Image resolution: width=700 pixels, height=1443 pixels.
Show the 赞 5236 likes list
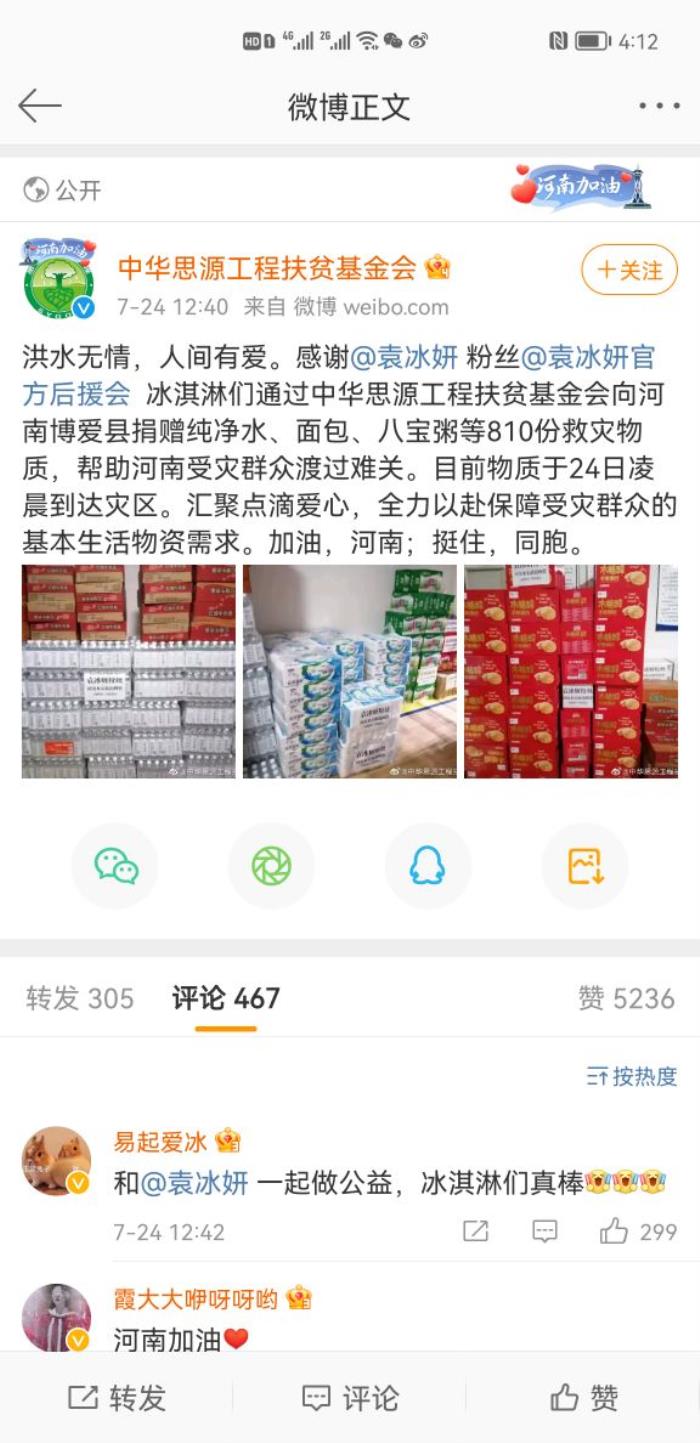tap(626, 998)
